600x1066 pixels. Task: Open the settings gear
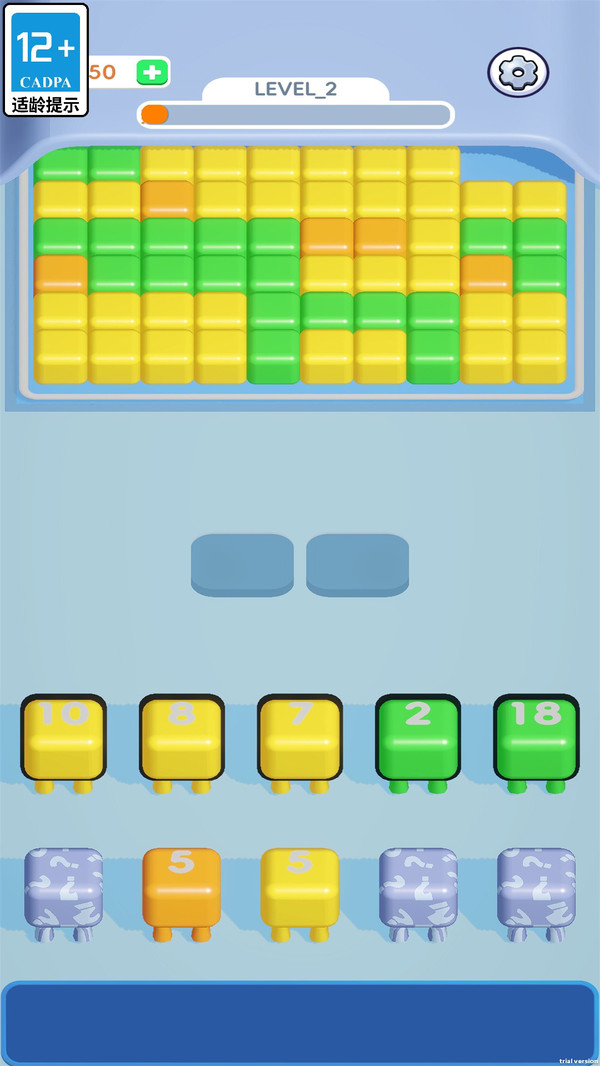click(518, 72)
